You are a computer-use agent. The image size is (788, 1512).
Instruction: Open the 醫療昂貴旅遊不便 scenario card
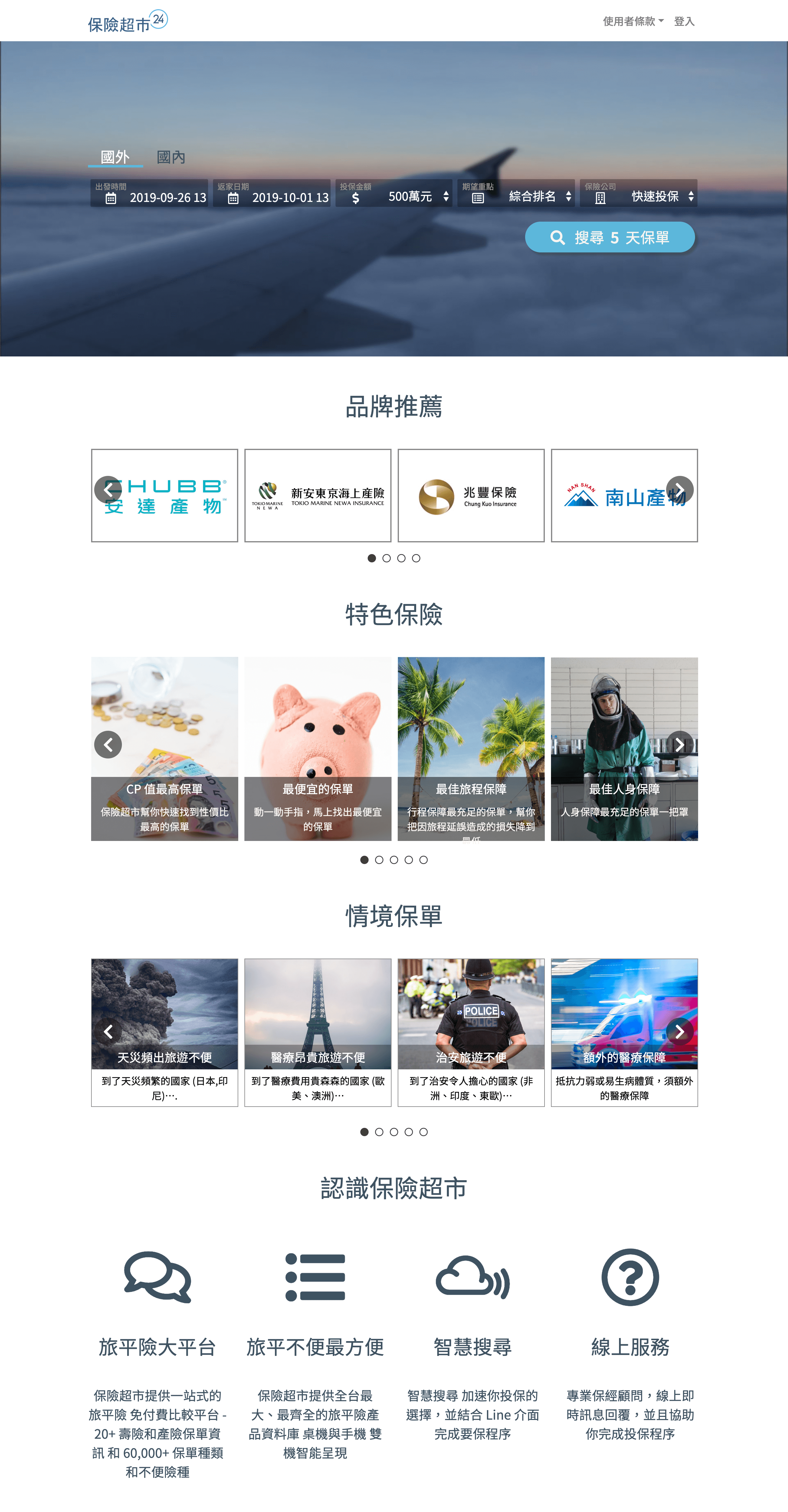coord(317,1032)
